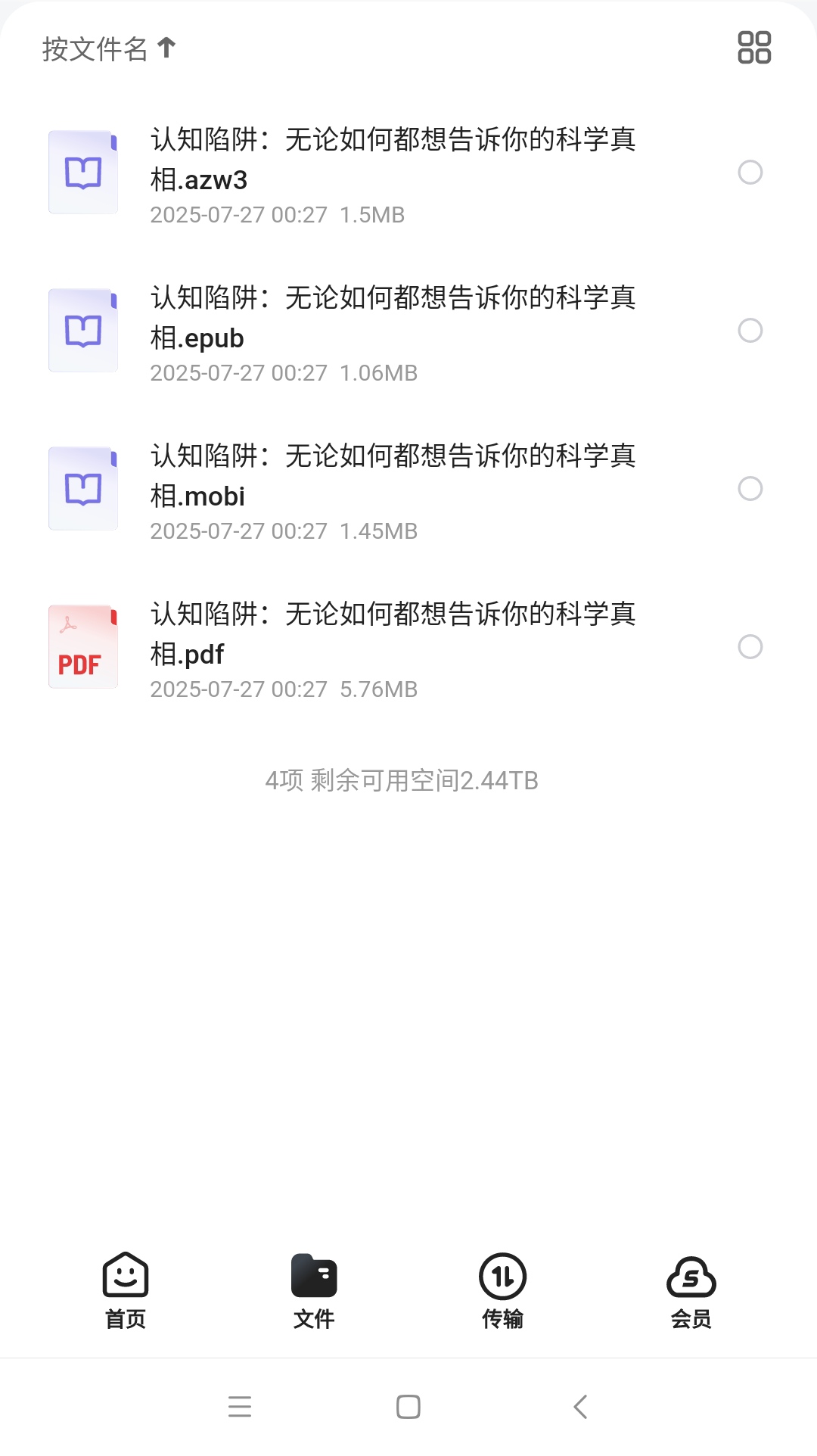The image size is (817, 1456).
Task: Select the mobi file circle checkbox
Action: click(x=751, y=489)
